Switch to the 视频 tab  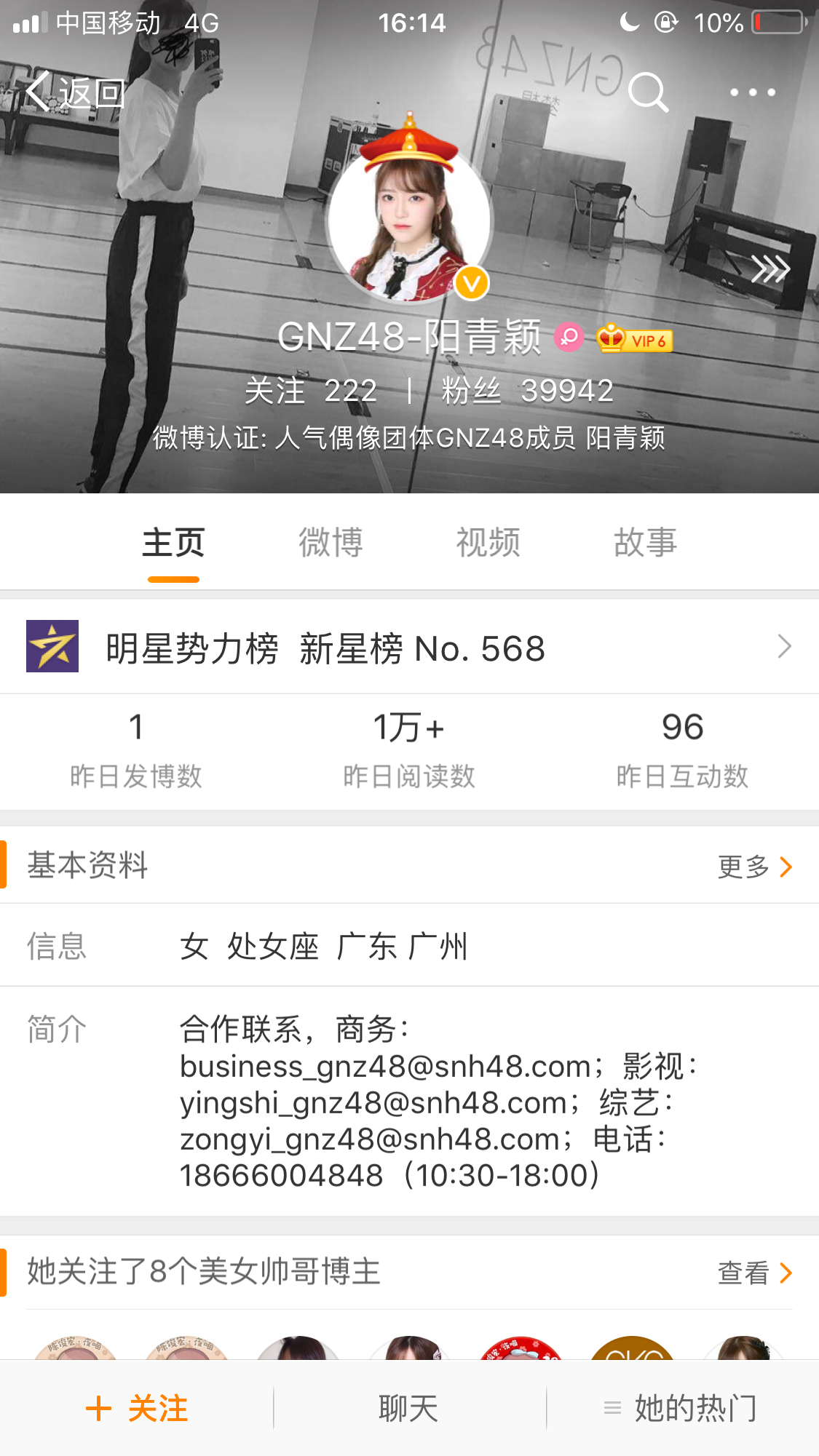tap(488, 543)
